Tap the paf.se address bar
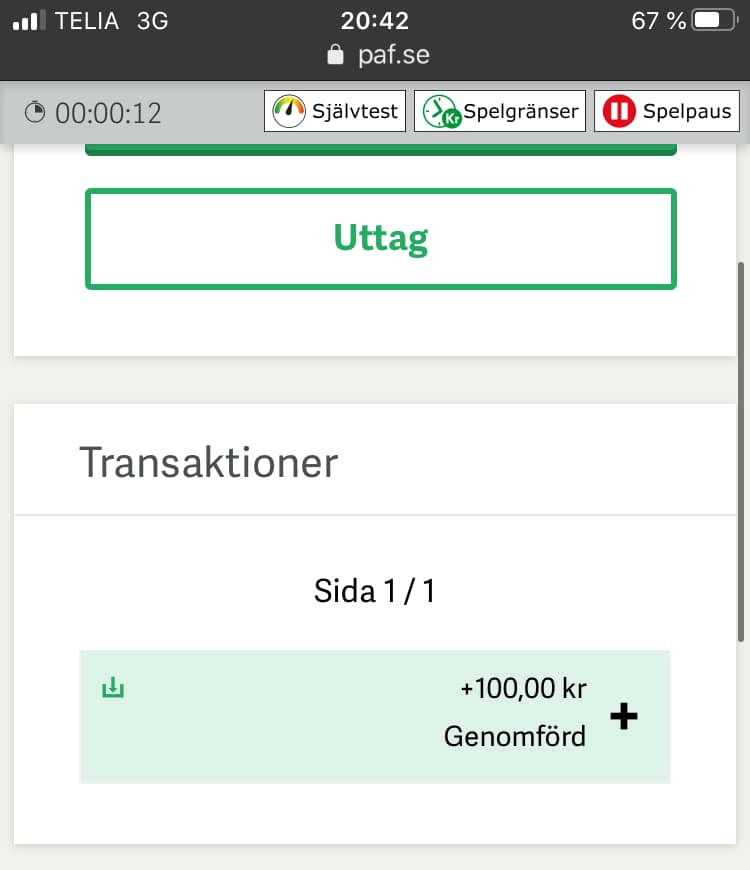This screenshot has width=750, height=870. (380, 54)
